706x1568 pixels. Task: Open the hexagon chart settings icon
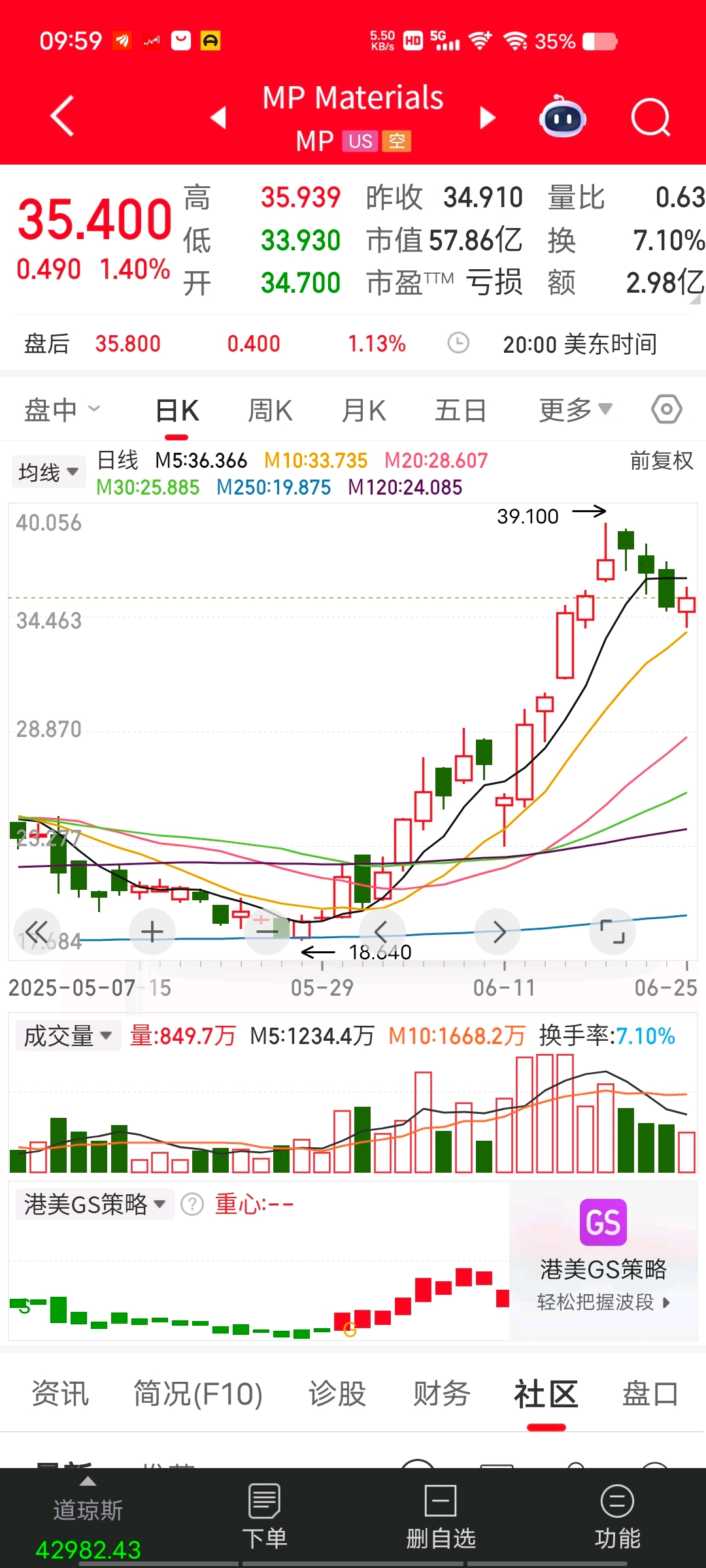click(667, 410)
